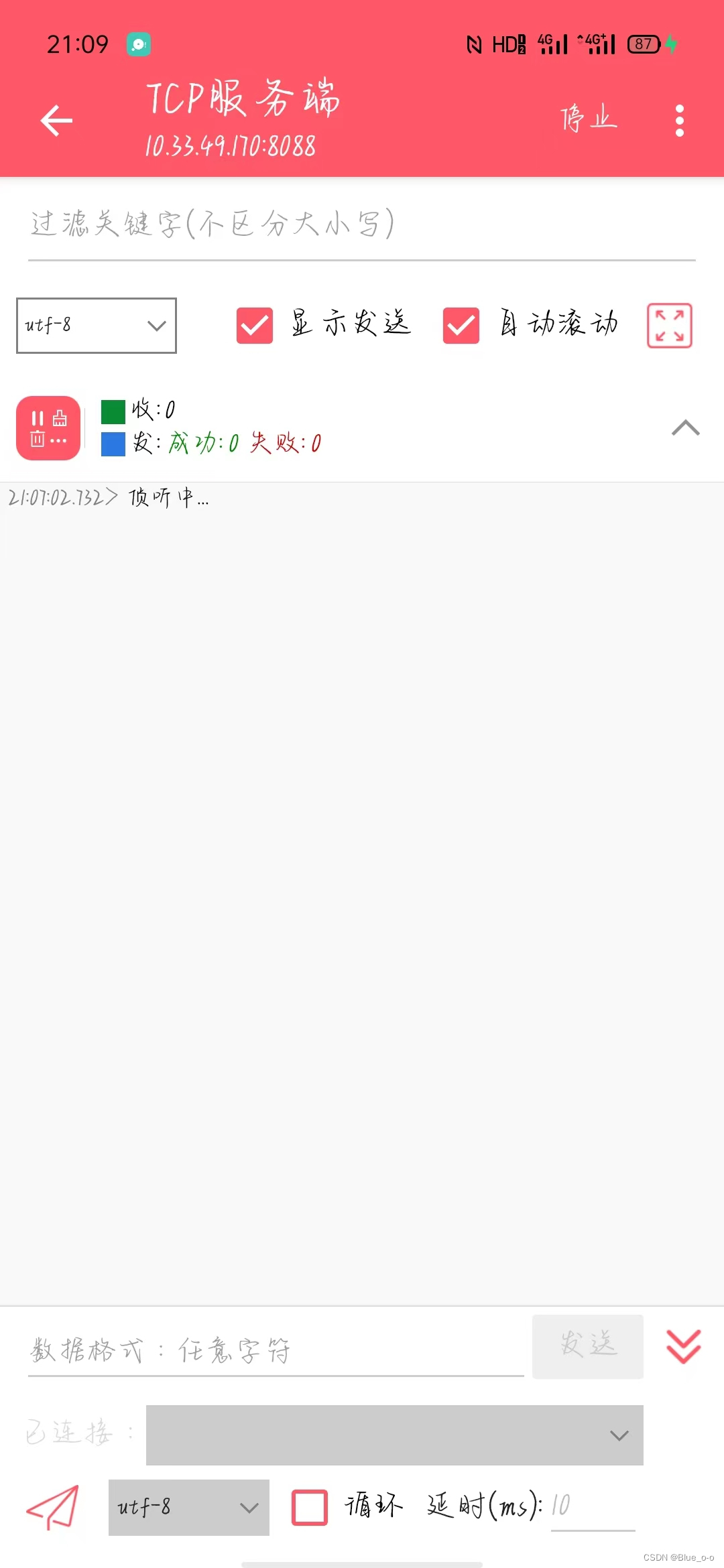Focus the 过滤关键字 filter field

coord(362,225)
